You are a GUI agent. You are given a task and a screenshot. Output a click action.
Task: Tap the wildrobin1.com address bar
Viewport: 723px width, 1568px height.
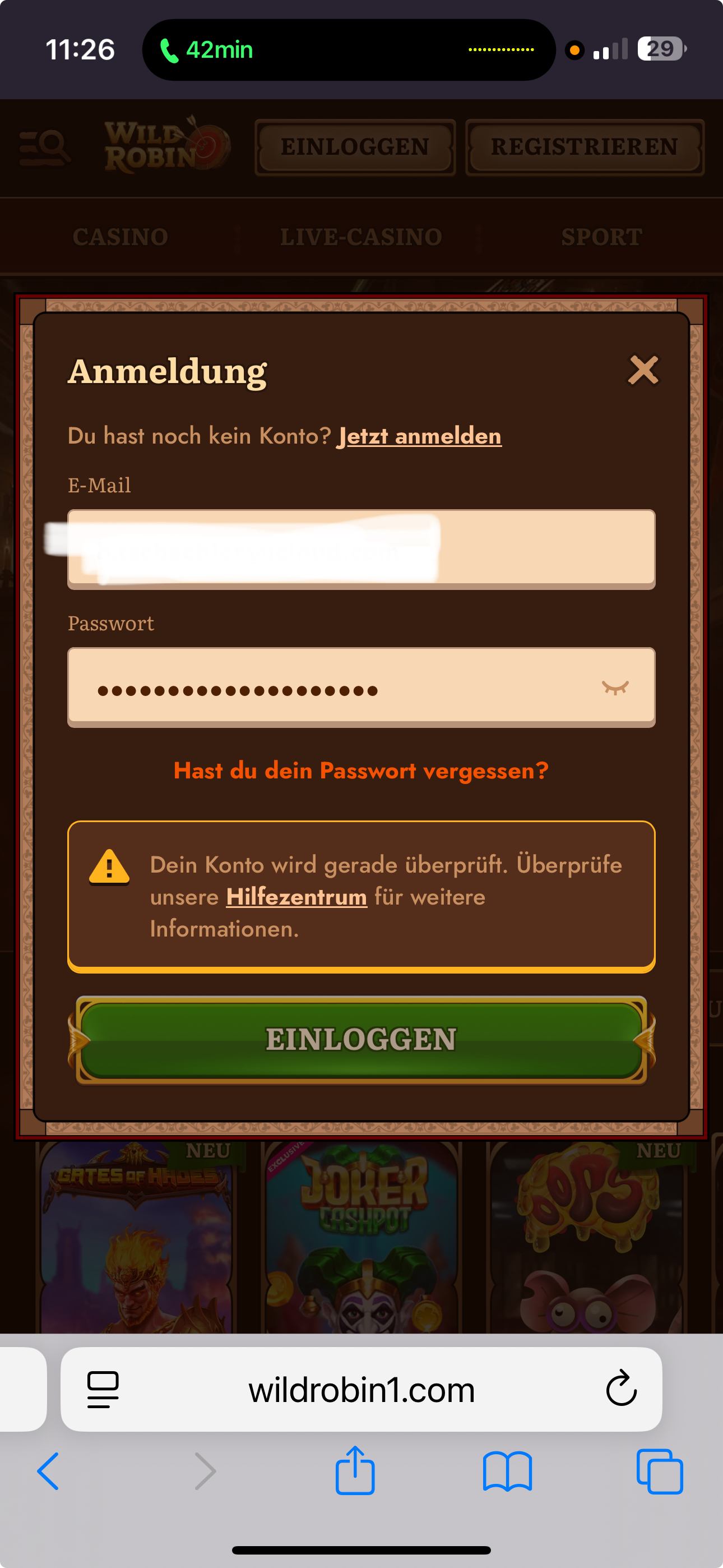361,1391
